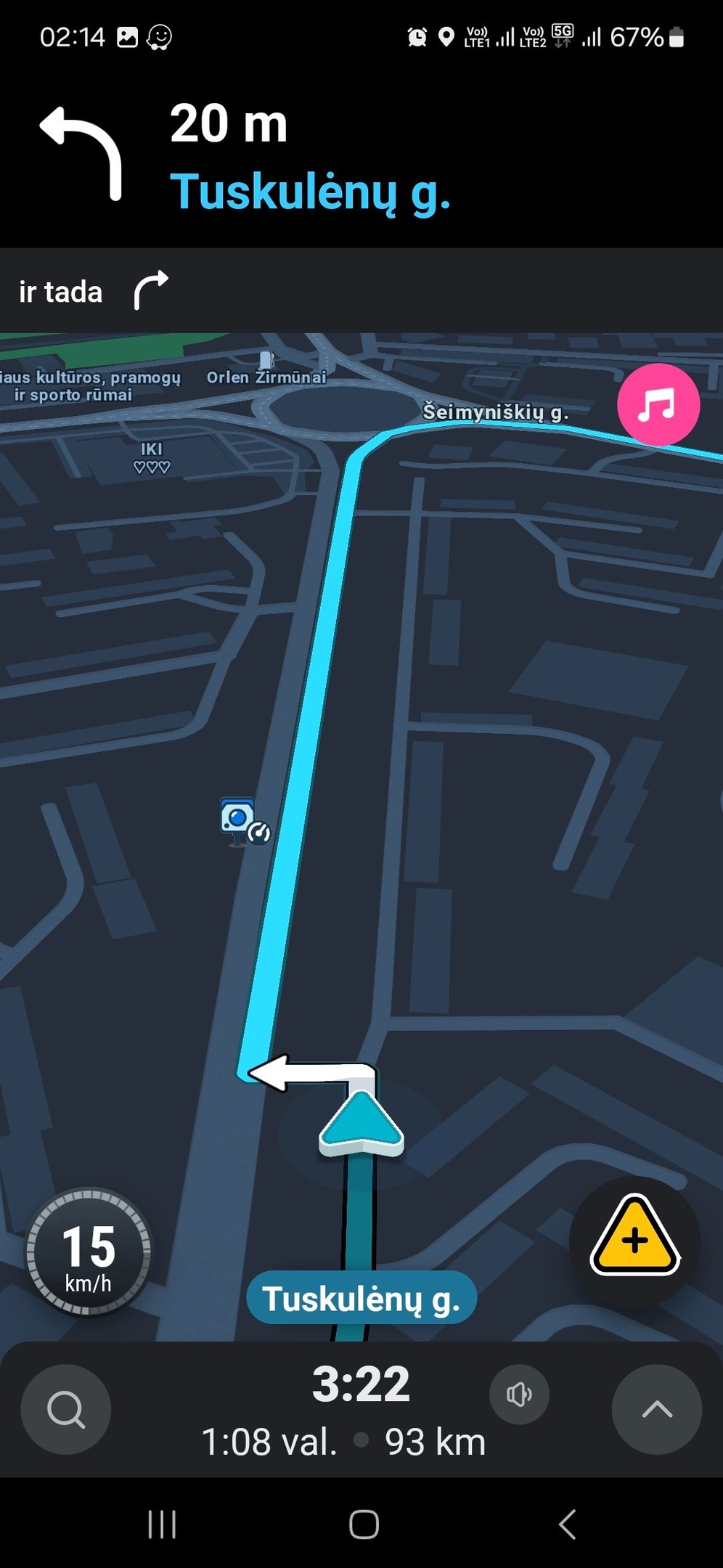
Task: Open the pink music player button
Action: point(658,404)
